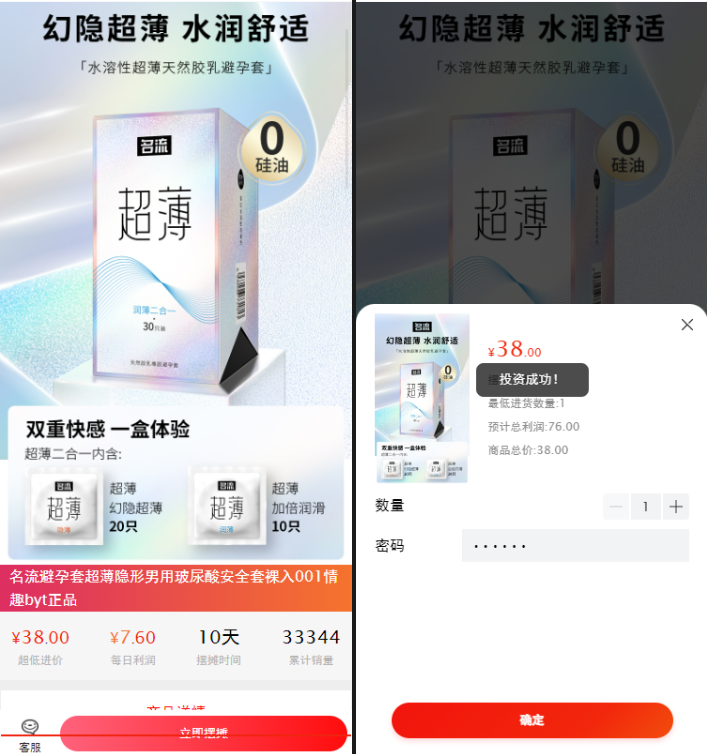Viewport: 707px width, 754px height.
Task: Increase the quantity by one
Action: click(x=676, y=507)
